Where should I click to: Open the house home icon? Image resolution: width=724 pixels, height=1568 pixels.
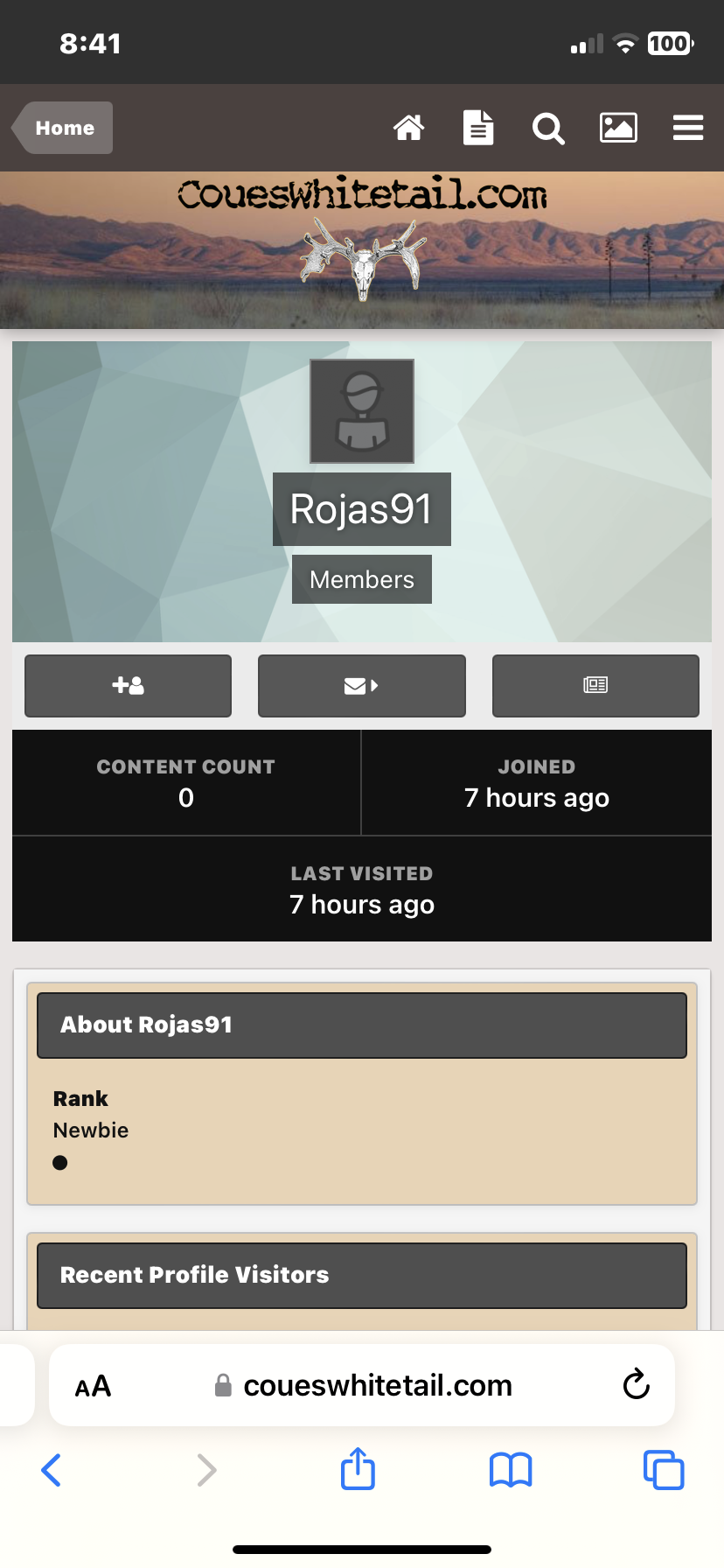tap(408, 128)
